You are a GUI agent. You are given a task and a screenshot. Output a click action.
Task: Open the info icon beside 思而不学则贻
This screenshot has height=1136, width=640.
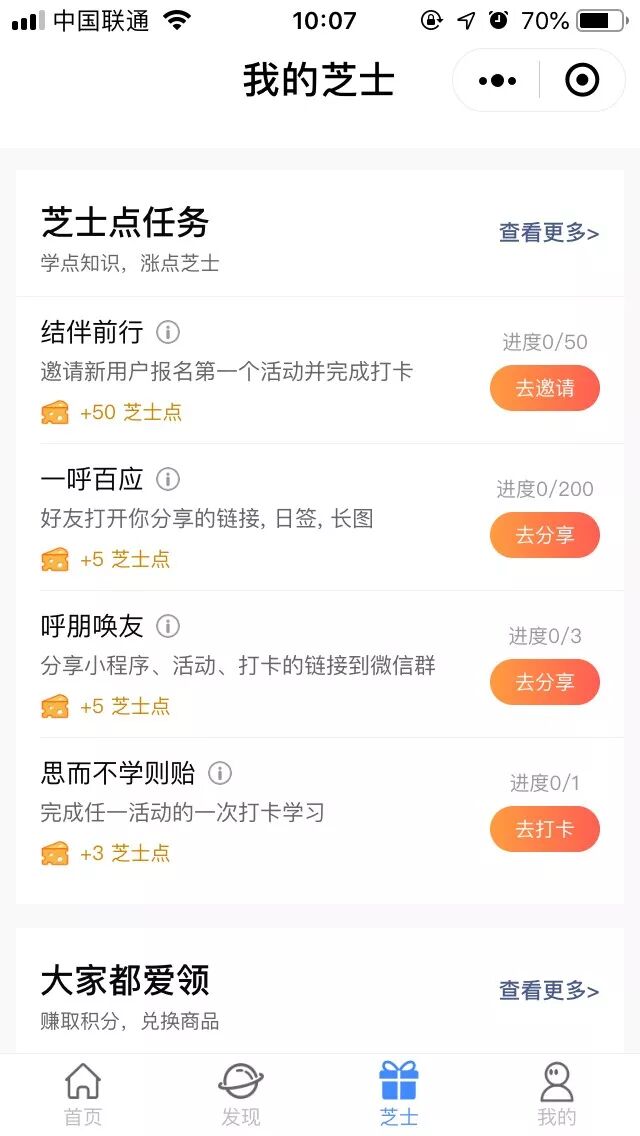[220, 773]
